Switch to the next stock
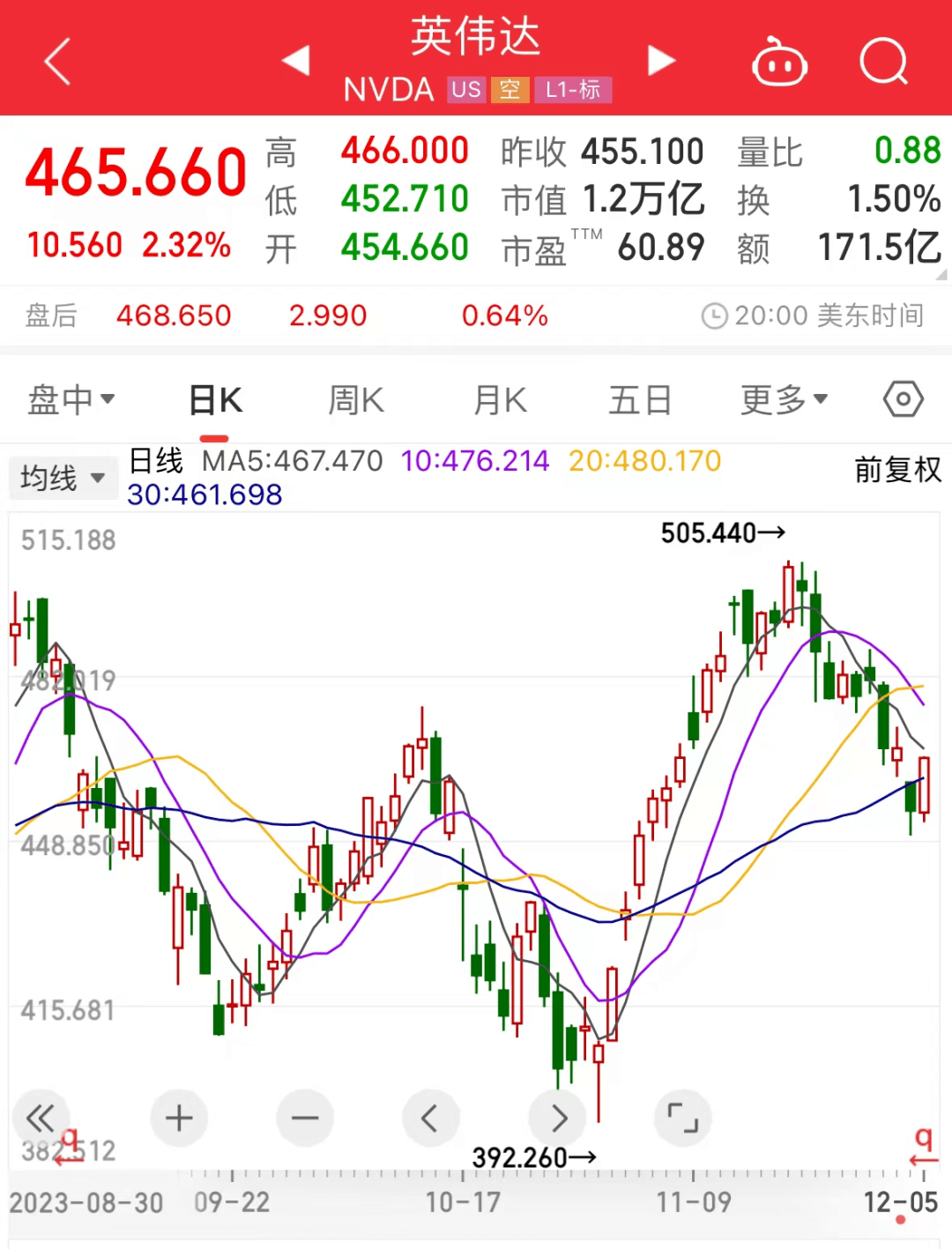The height and width of the screenshot is (1249, 952). [661, 61]
